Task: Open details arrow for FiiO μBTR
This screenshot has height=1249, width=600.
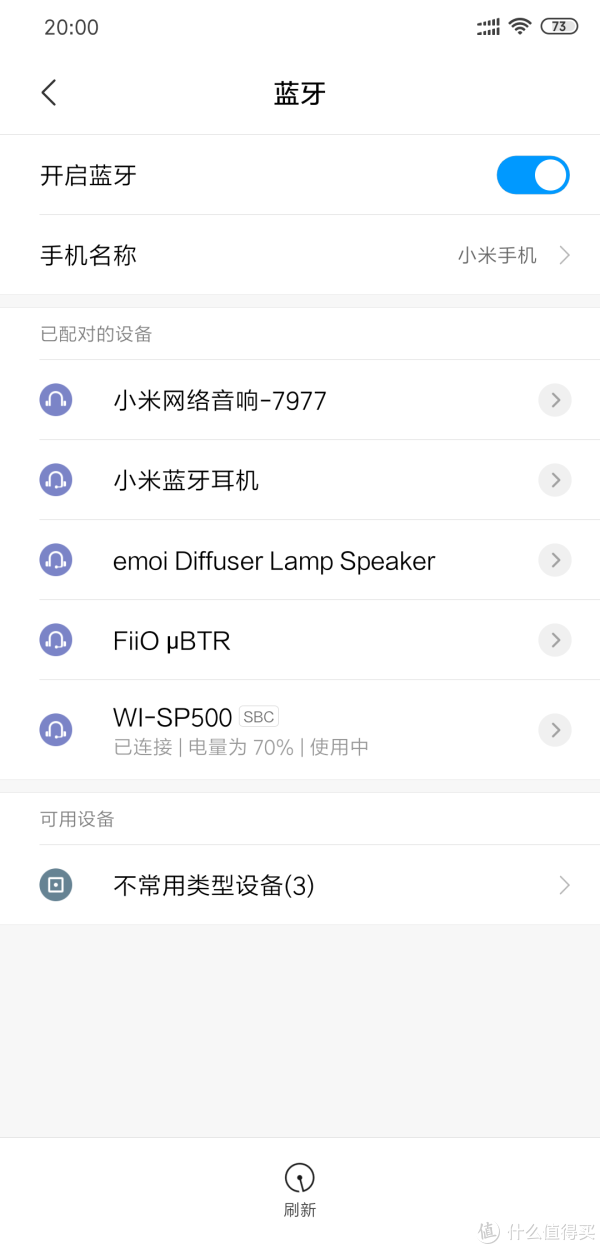Action: click(x=555, y=640)
